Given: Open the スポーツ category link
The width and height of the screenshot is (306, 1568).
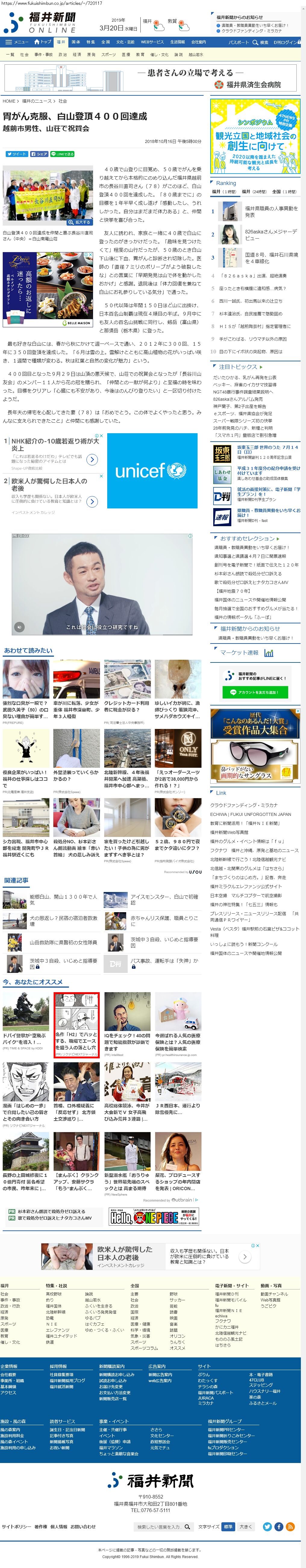Looking at the screenshot, I should pyautogui.click(x=108, y=54).
